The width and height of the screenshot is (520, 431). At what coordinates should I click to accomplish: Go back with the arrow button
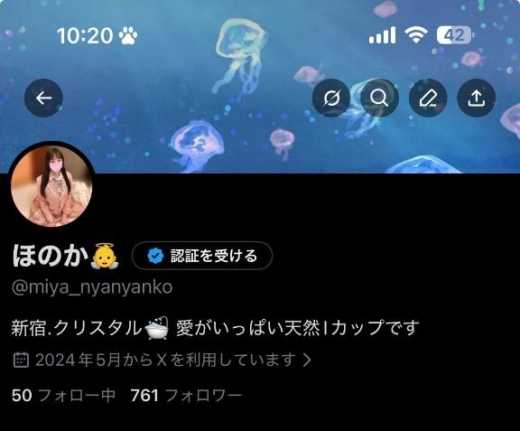44,98
